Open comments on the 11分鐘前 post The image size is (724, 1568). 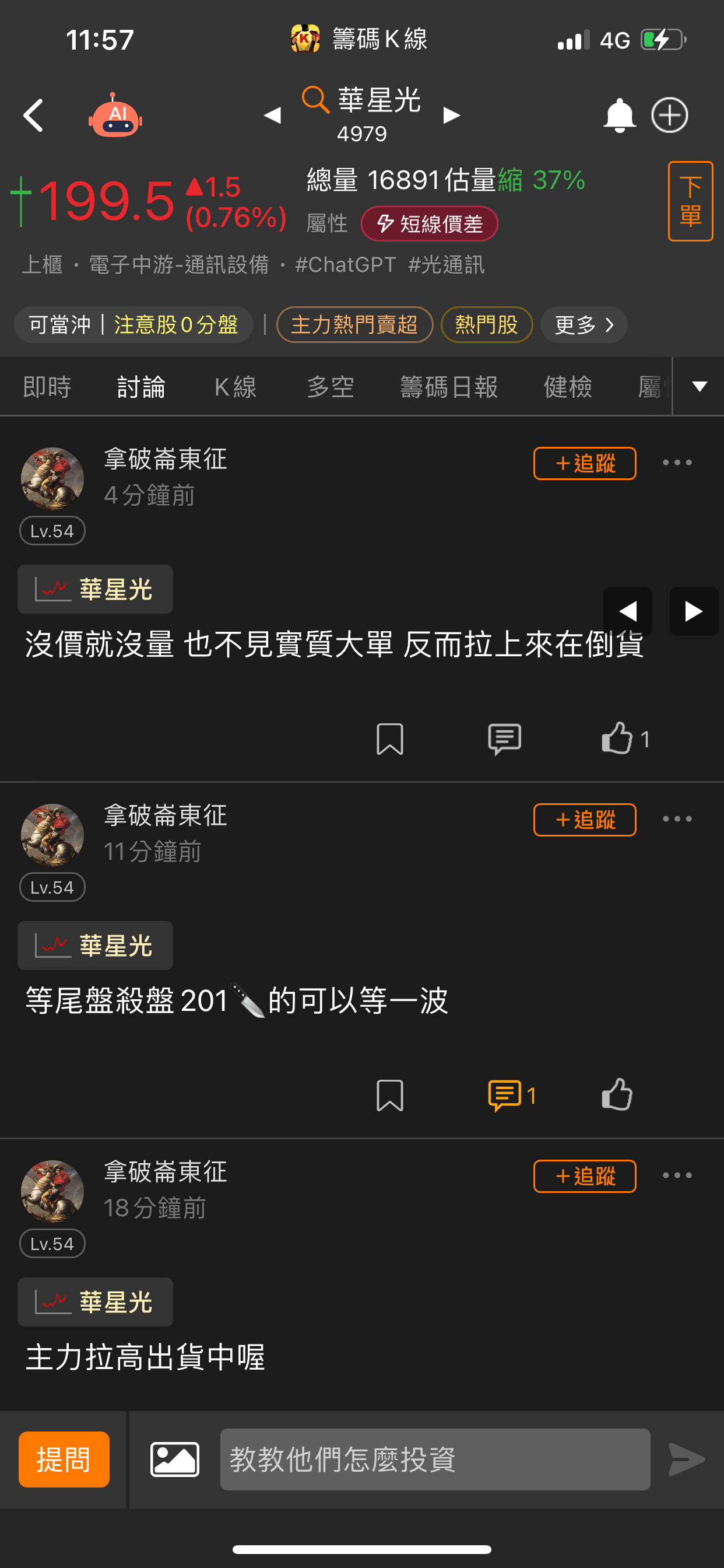(505, 1095)
